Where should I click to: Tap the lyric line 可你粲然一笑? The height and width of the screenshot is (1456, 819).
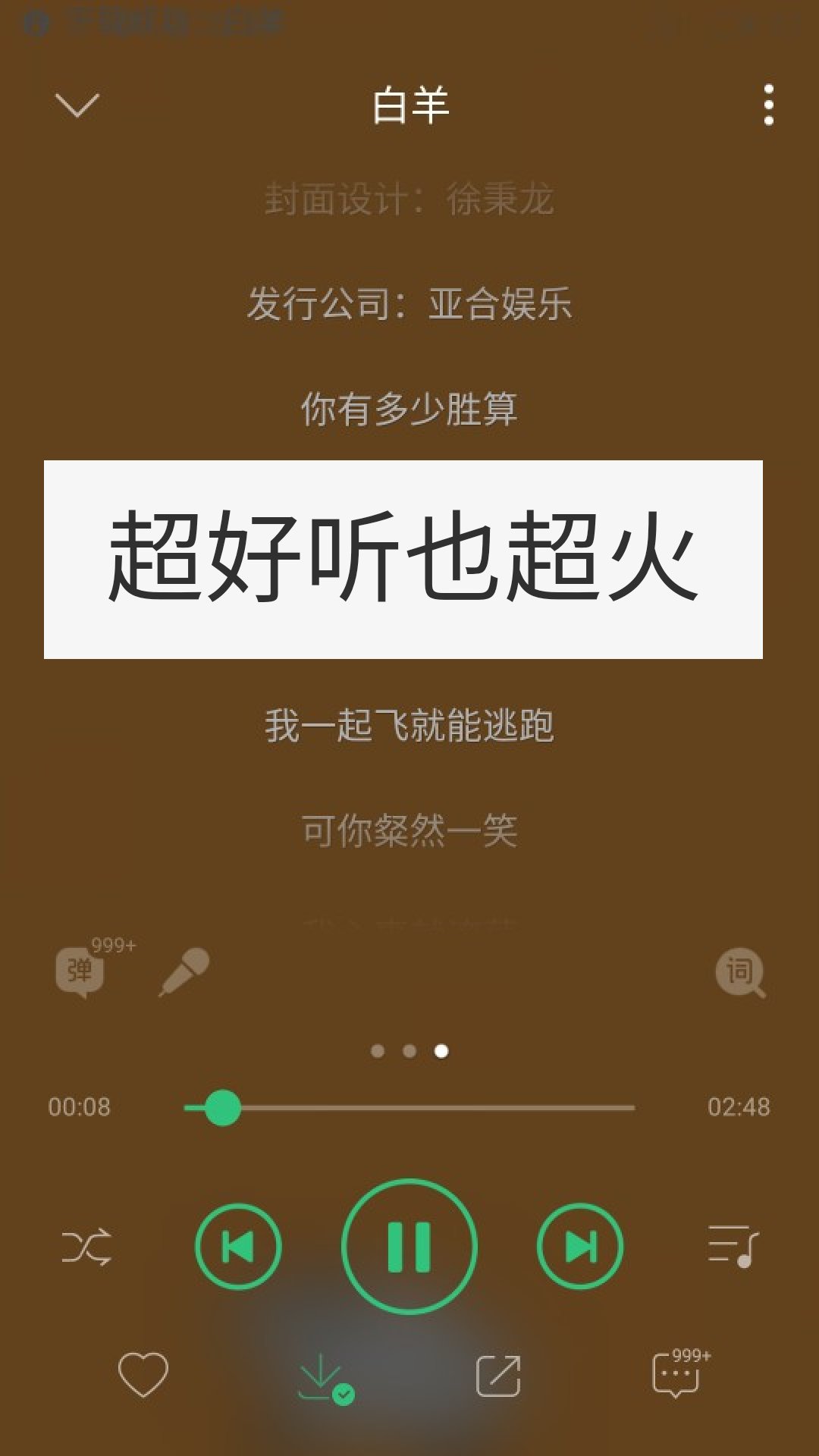(x=409, y=832)
